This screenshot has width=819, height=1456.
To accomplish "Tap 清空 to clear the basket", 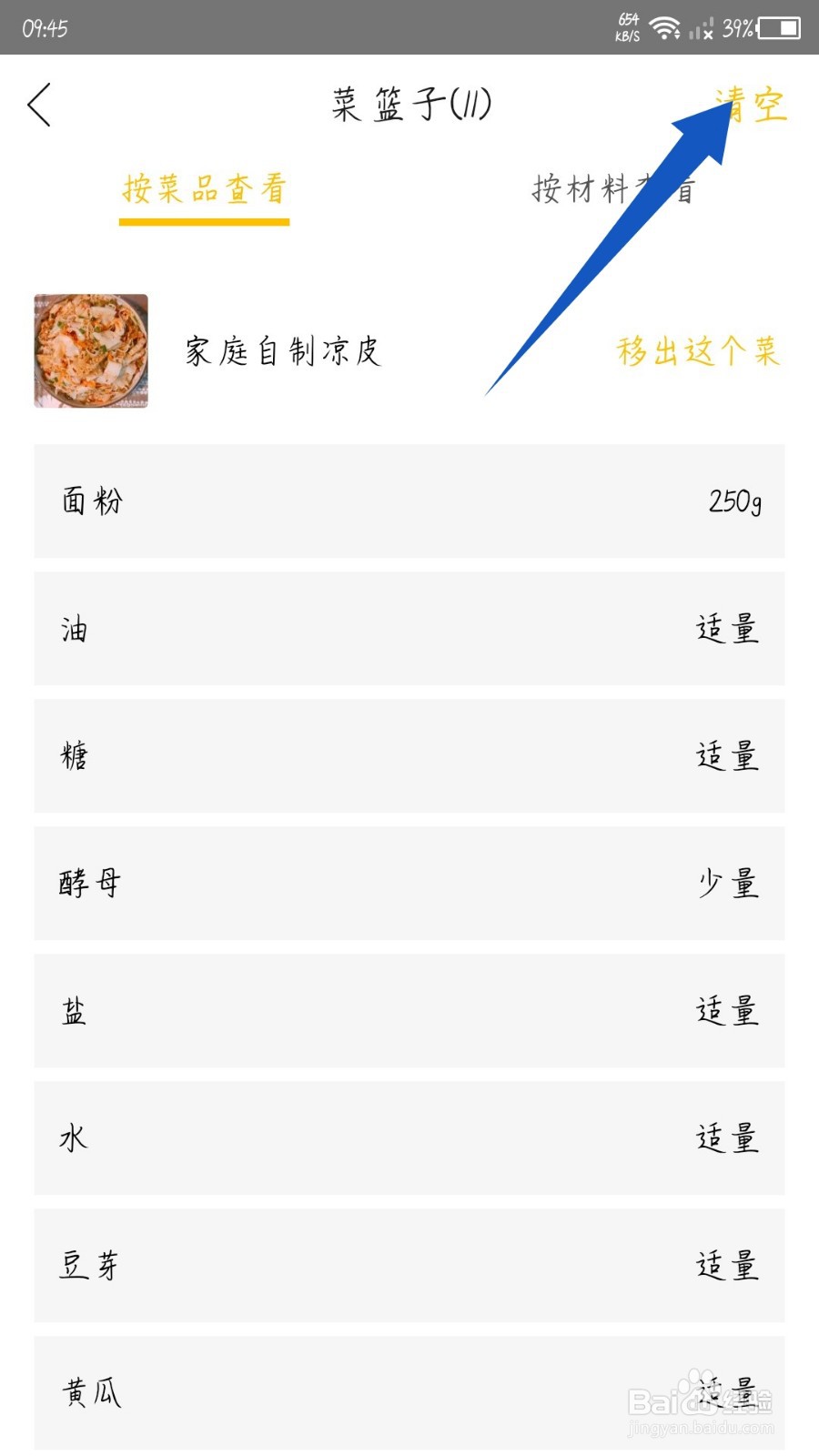I will (752, 105).
